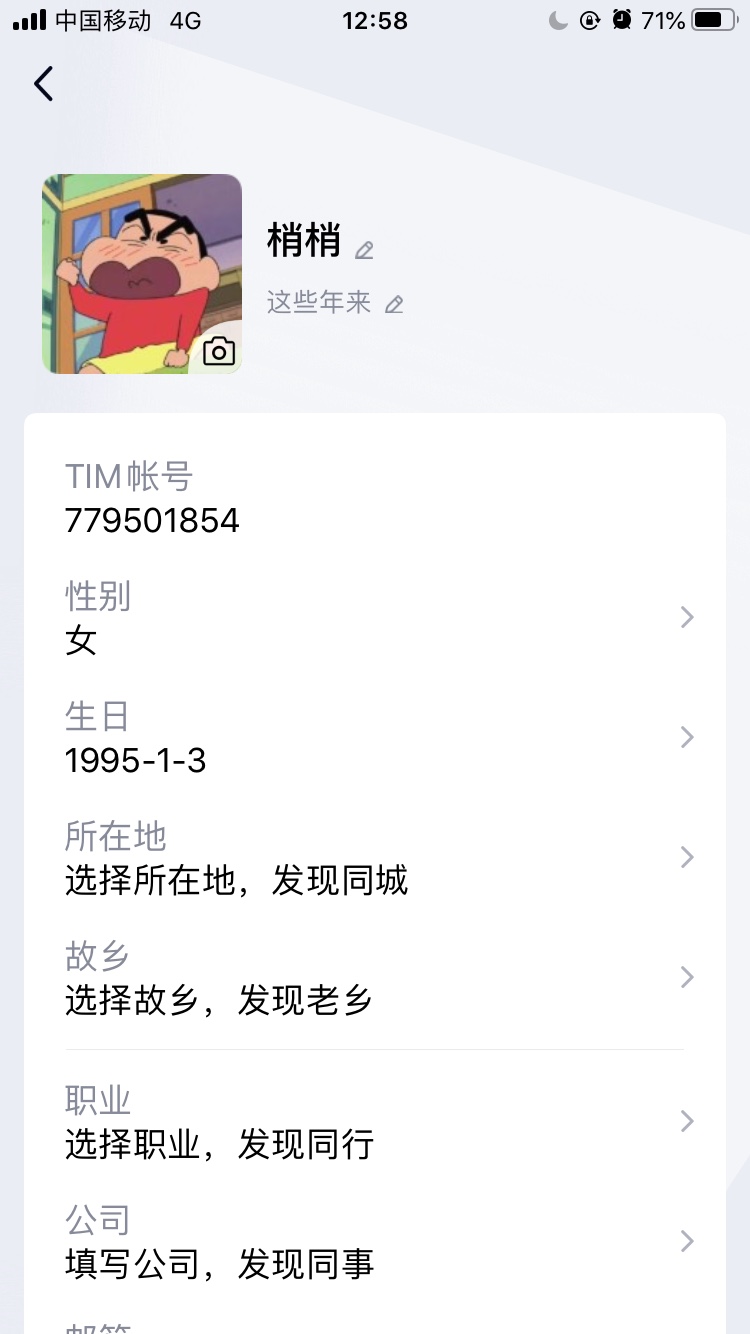Pick an occupation in 职业
750x1334 pixels.
click(x=375, y=1122)
